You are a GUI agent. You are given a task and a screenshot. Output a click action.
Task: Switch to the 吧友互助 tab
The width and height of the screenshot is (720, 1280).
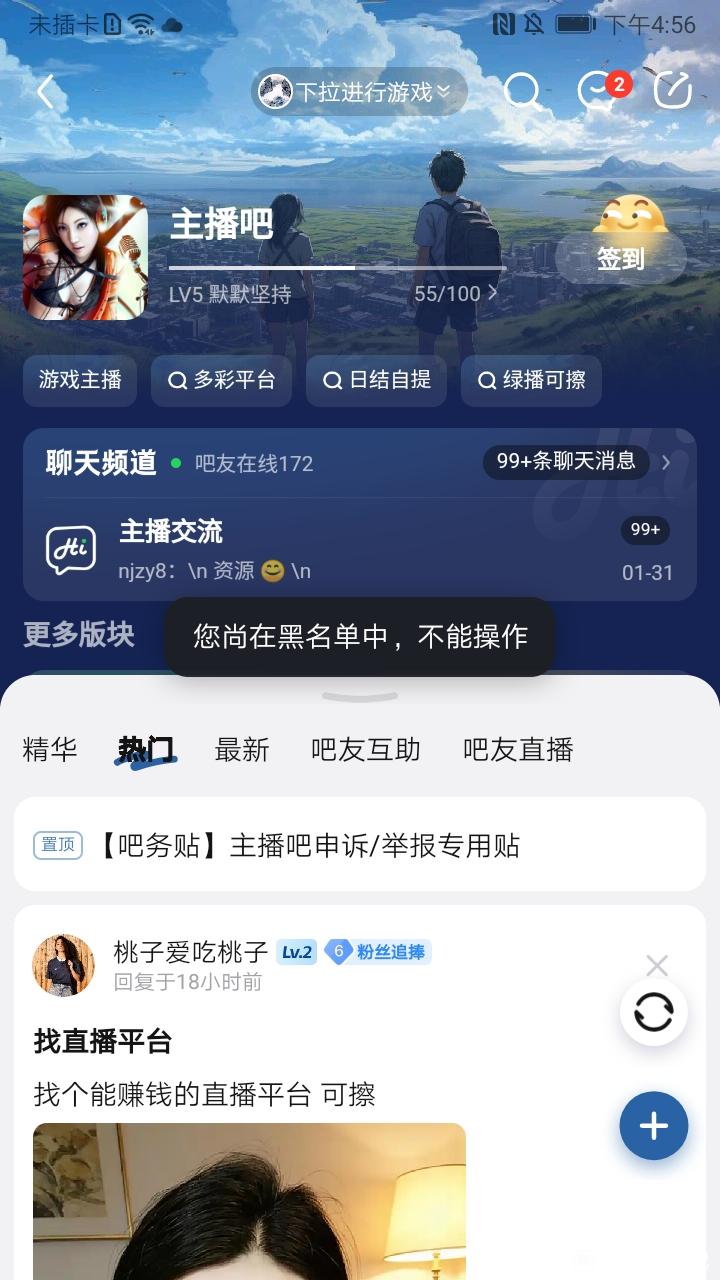(x=366, y=750)
